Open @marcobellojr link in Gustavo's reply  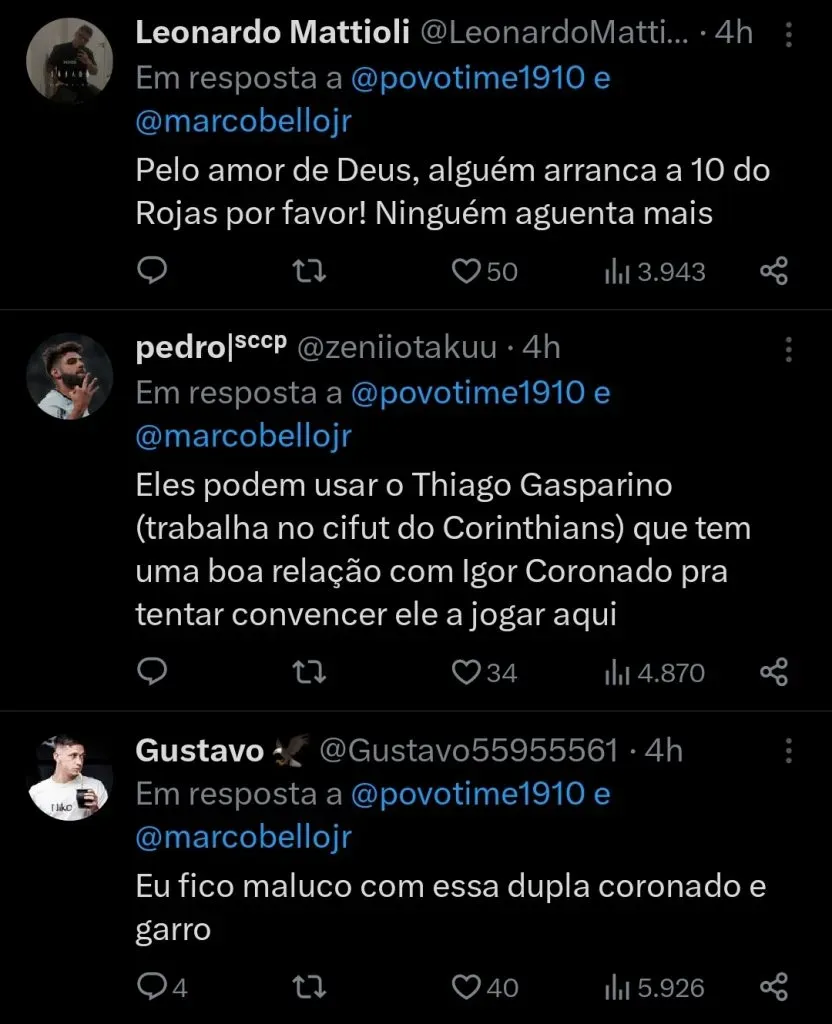(243, 837)
